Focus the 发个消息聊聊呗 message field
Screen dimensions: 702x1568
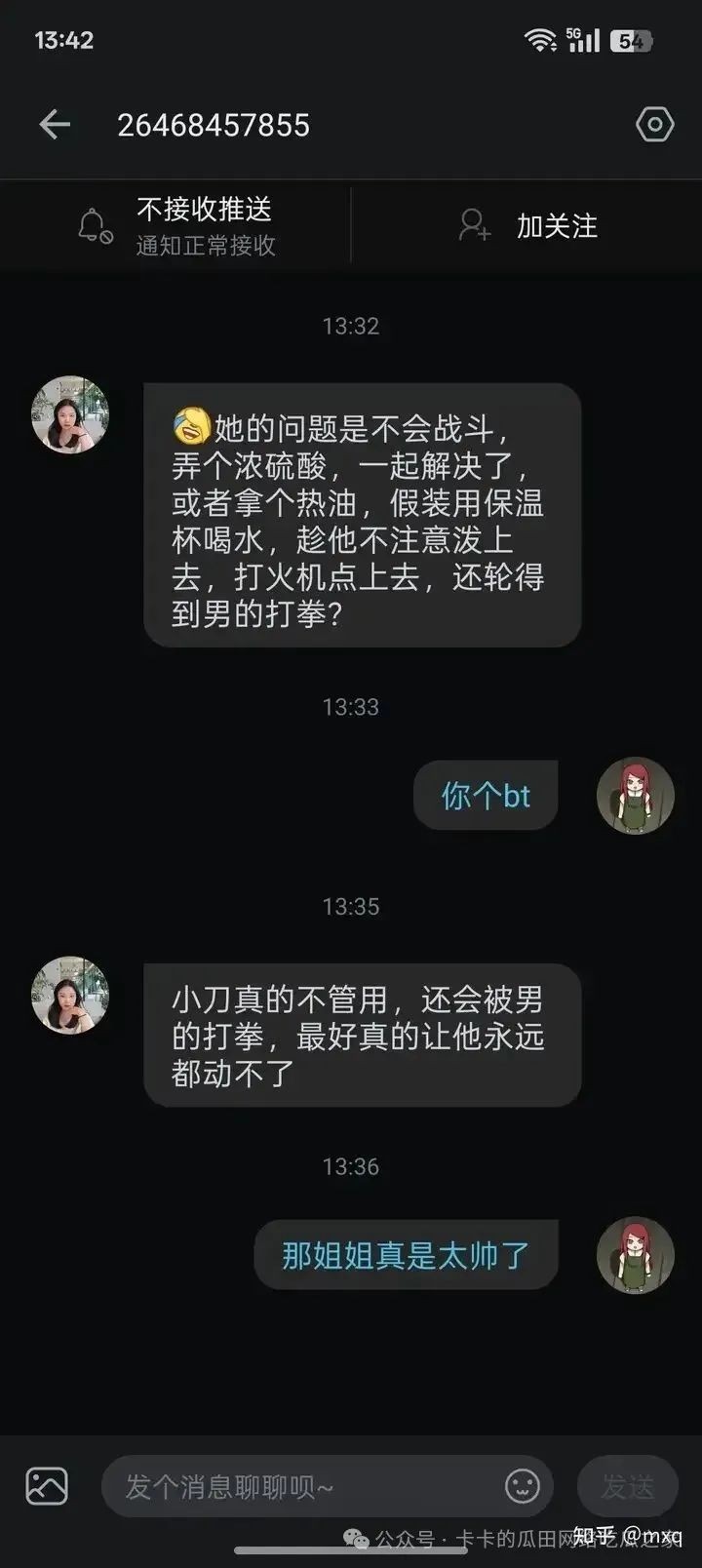tap(302, 1486)
